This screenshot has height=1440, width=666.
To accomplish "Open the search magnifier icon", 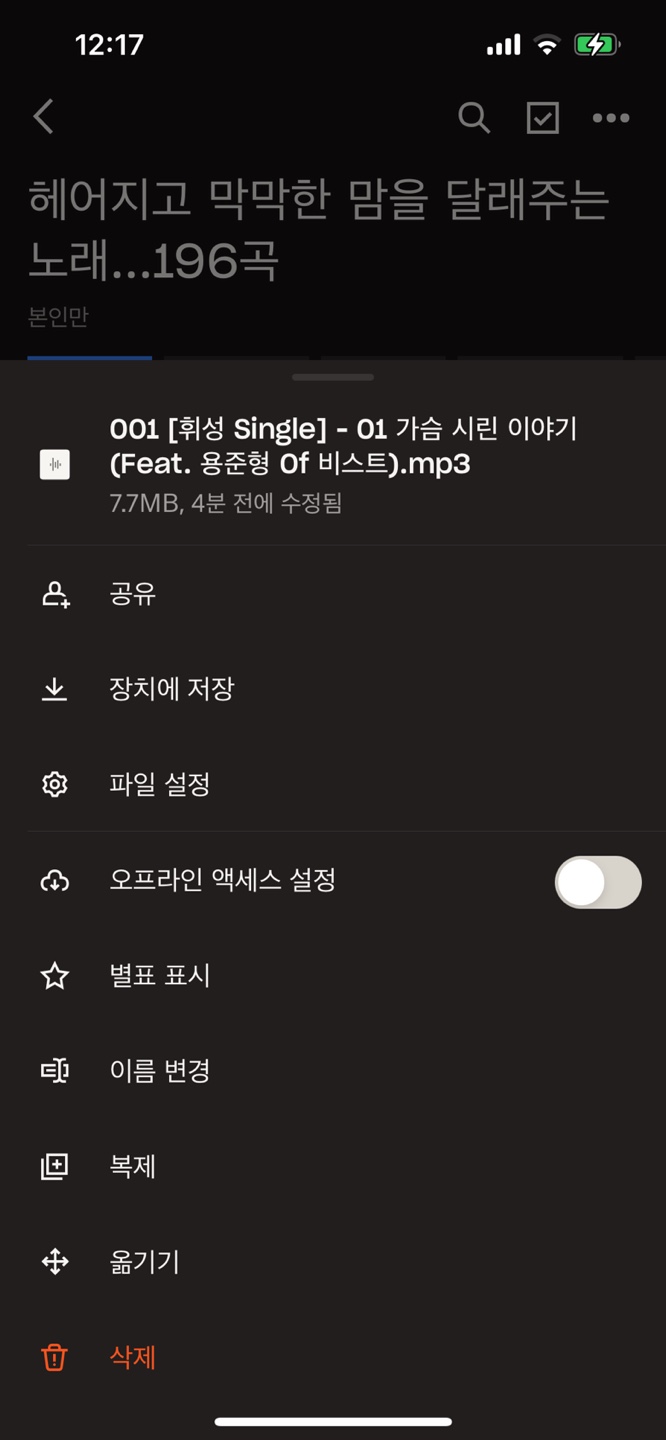I will 474,117.
